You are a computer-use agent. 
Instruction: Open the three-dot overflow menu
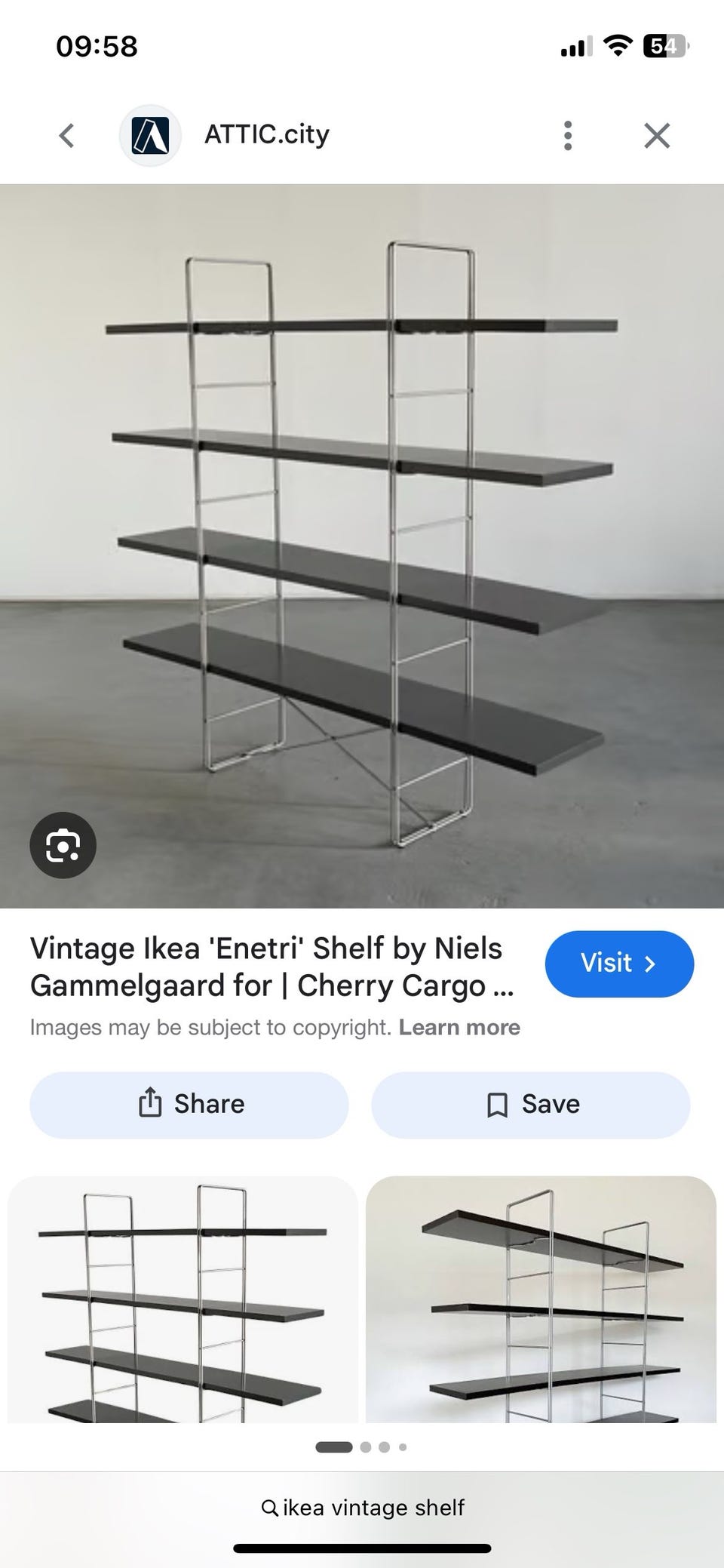click(x=568, y=136)
